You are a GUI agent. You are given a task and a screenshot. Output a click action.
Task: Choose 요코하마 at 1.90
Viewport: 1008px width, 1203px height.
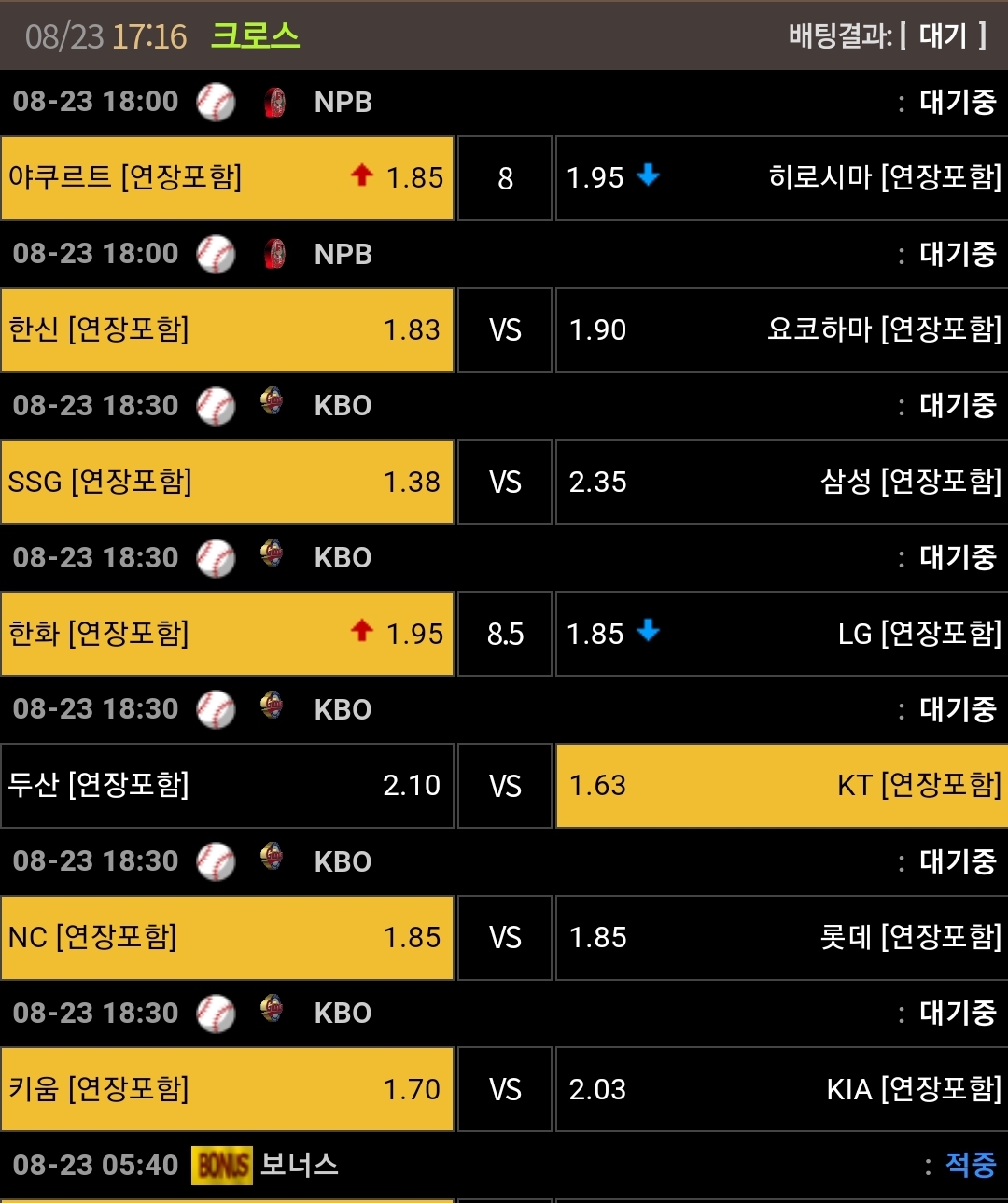pos(782,330)
